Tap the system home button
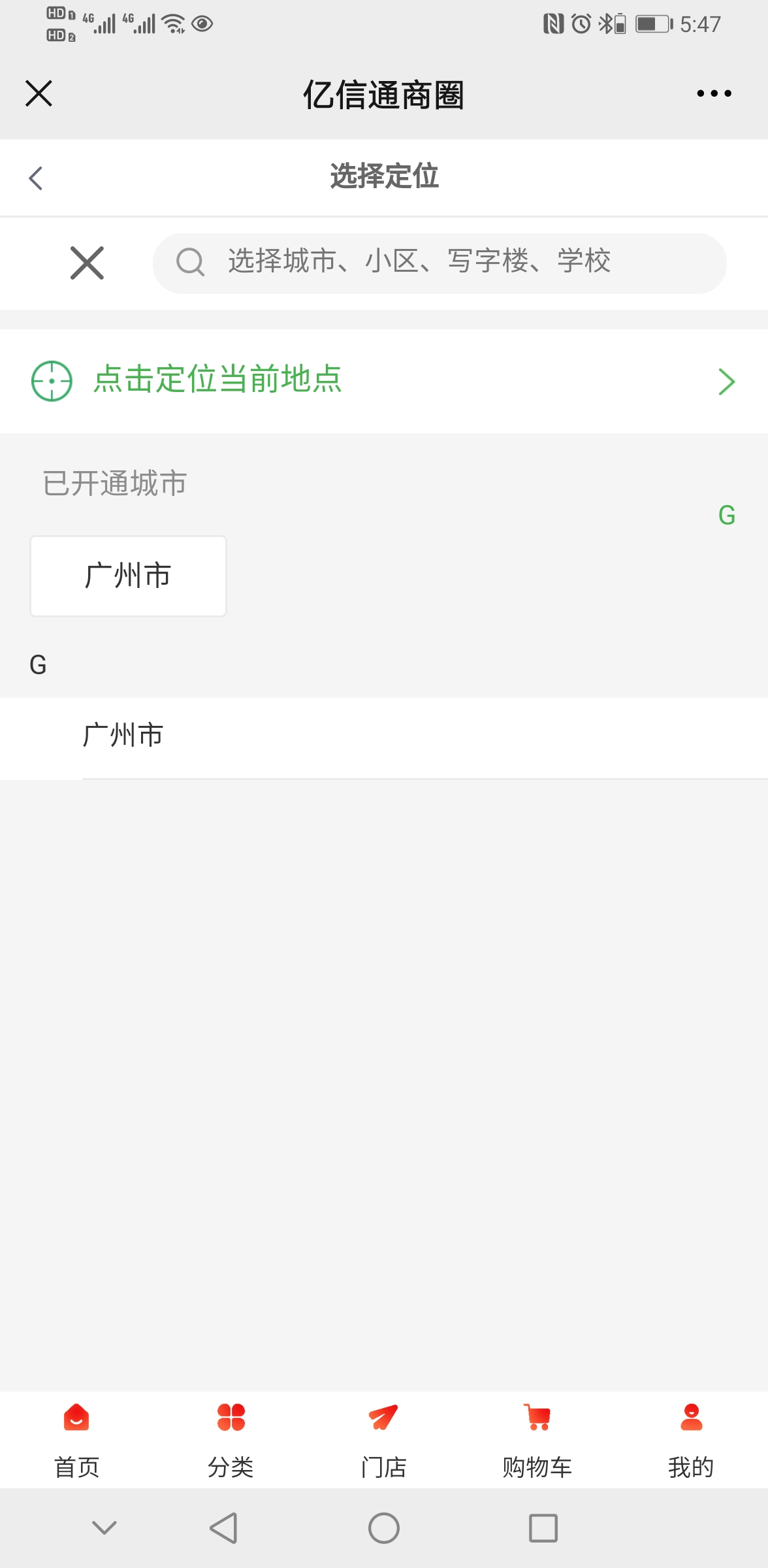This screenshot has width=768, height=1568. 384,1528
